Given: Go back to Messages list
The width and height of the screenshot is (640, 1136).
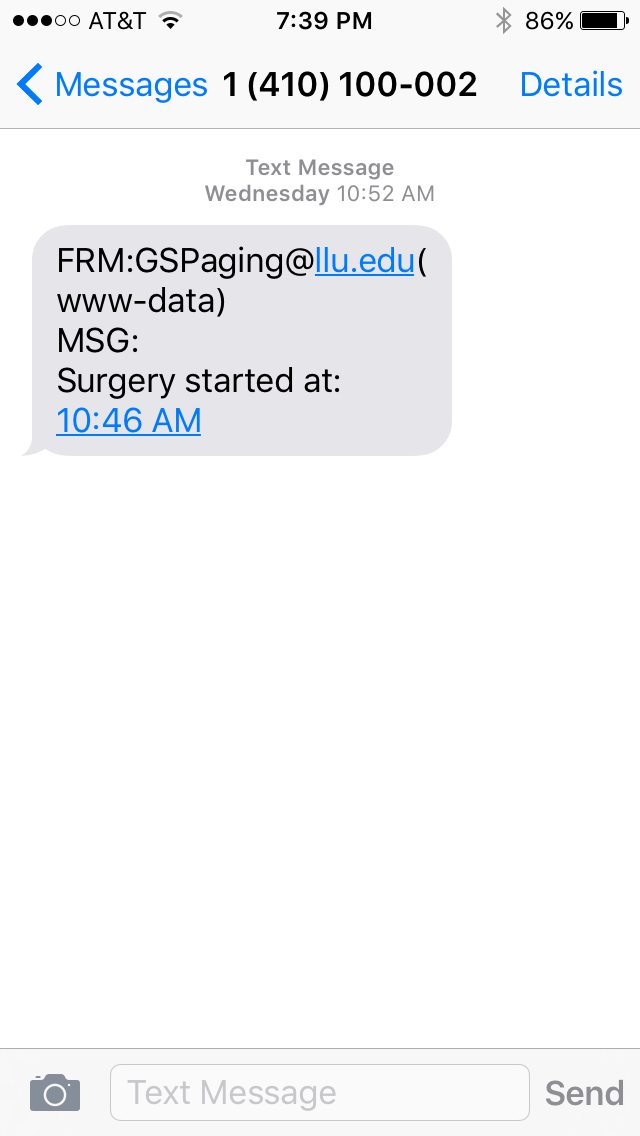Looking at the screenshot, I should point(112,85).
